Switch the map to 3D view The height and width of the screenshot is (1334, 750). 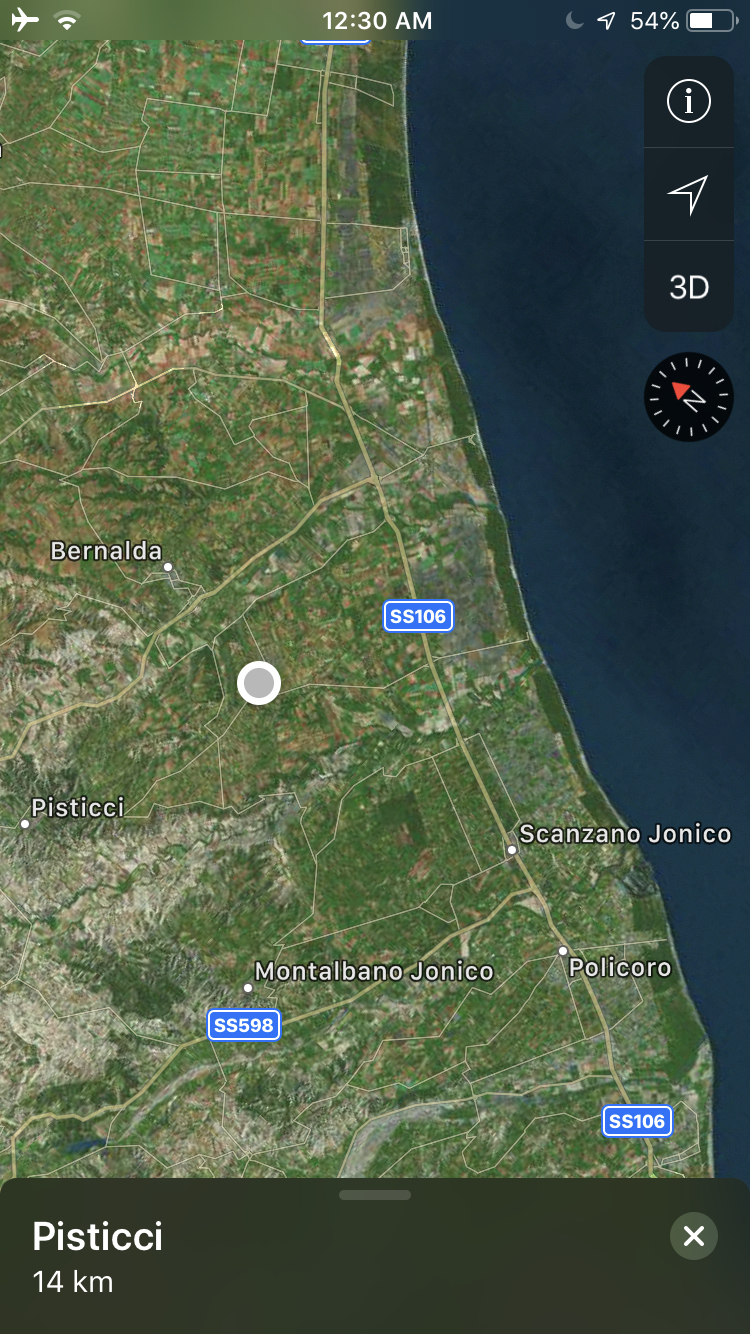tap(689, 287)
